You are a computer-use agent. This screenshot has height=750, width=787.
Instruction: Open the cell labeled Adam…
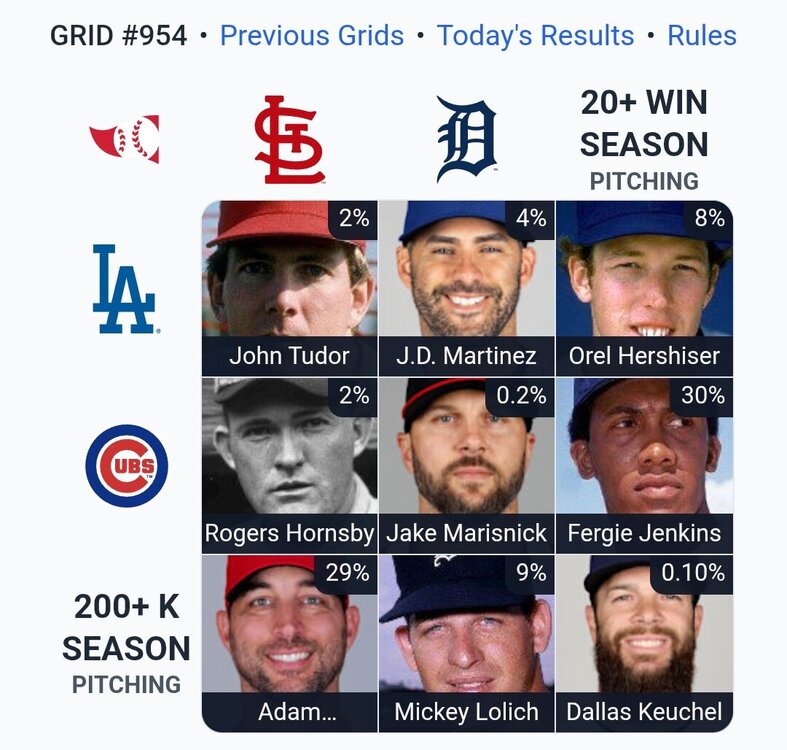click(289, 643)
